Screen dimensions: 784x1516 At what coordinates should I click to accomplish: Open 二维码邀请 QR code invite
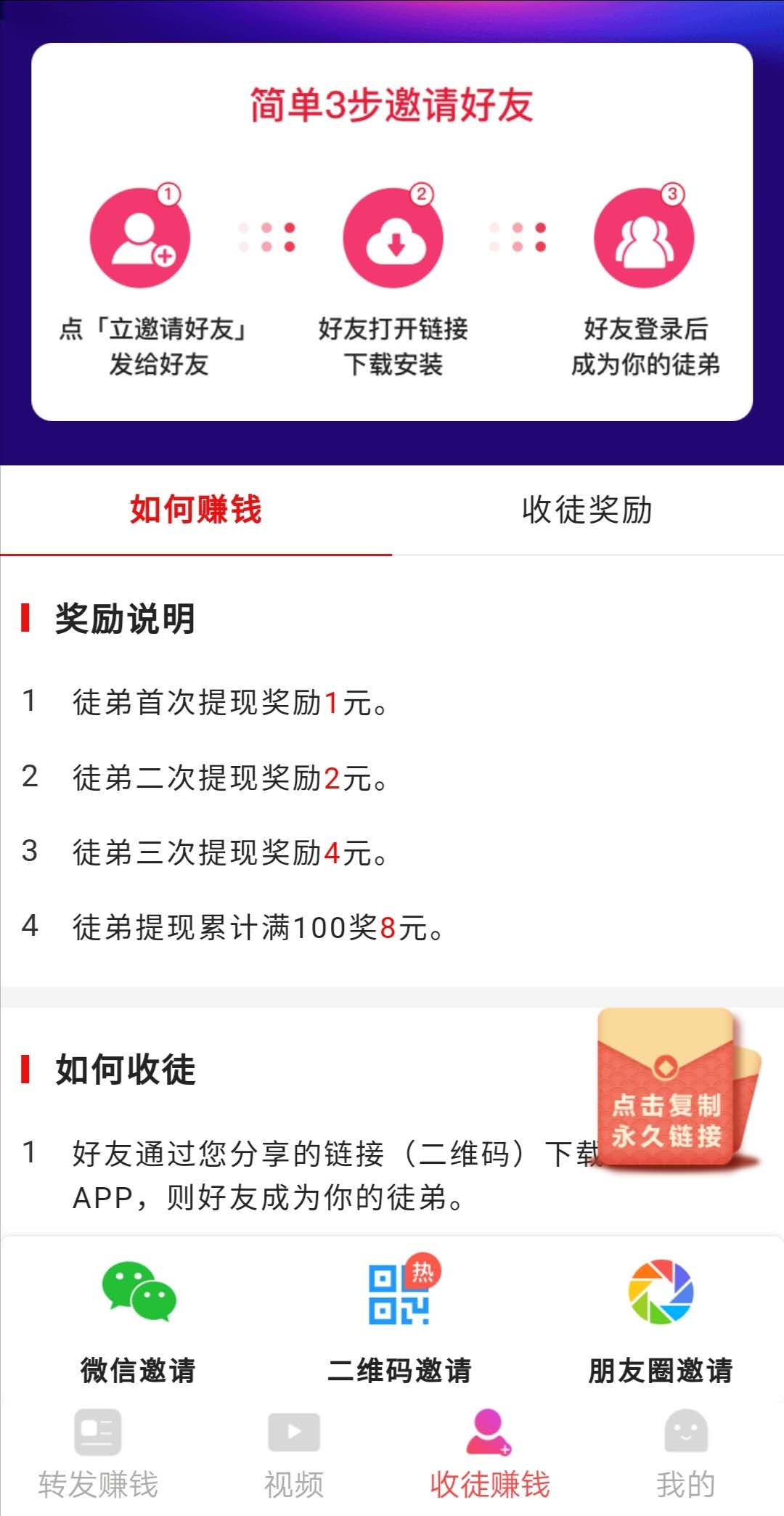click(x=399, y=1320)
